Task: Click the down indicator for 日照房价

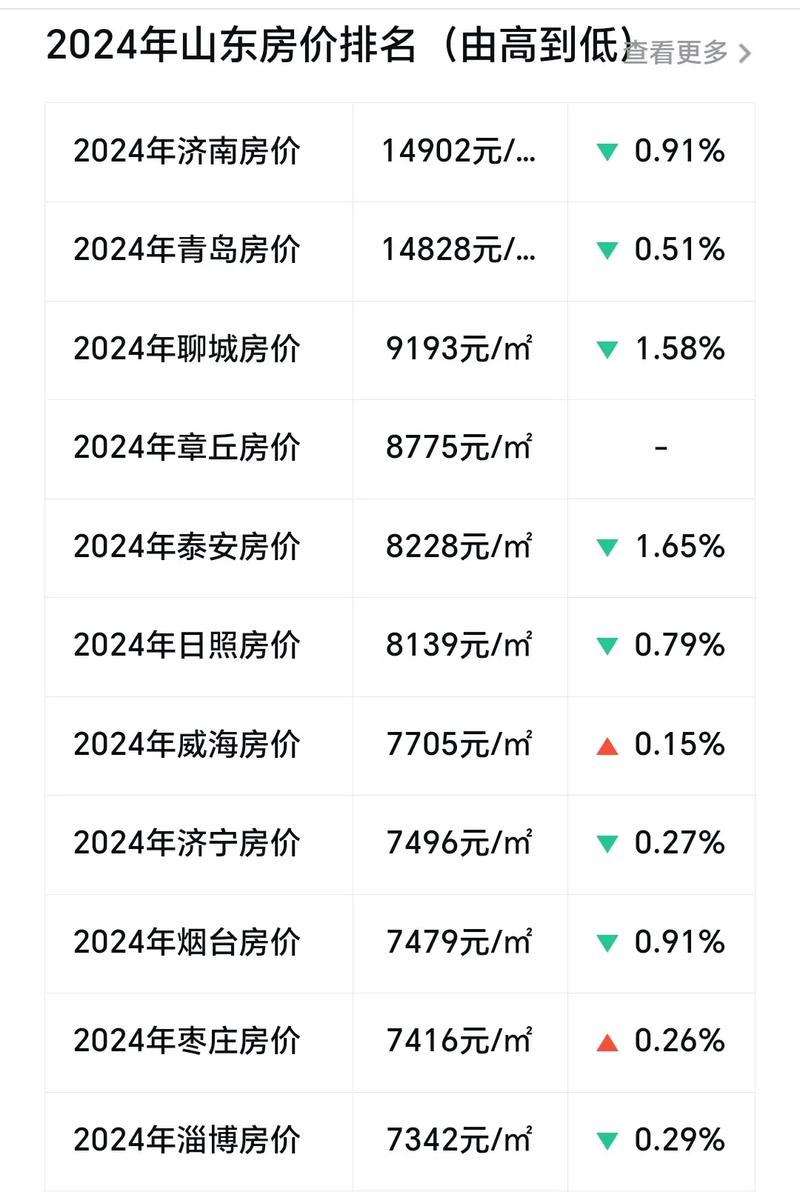Action: [608, 646]
